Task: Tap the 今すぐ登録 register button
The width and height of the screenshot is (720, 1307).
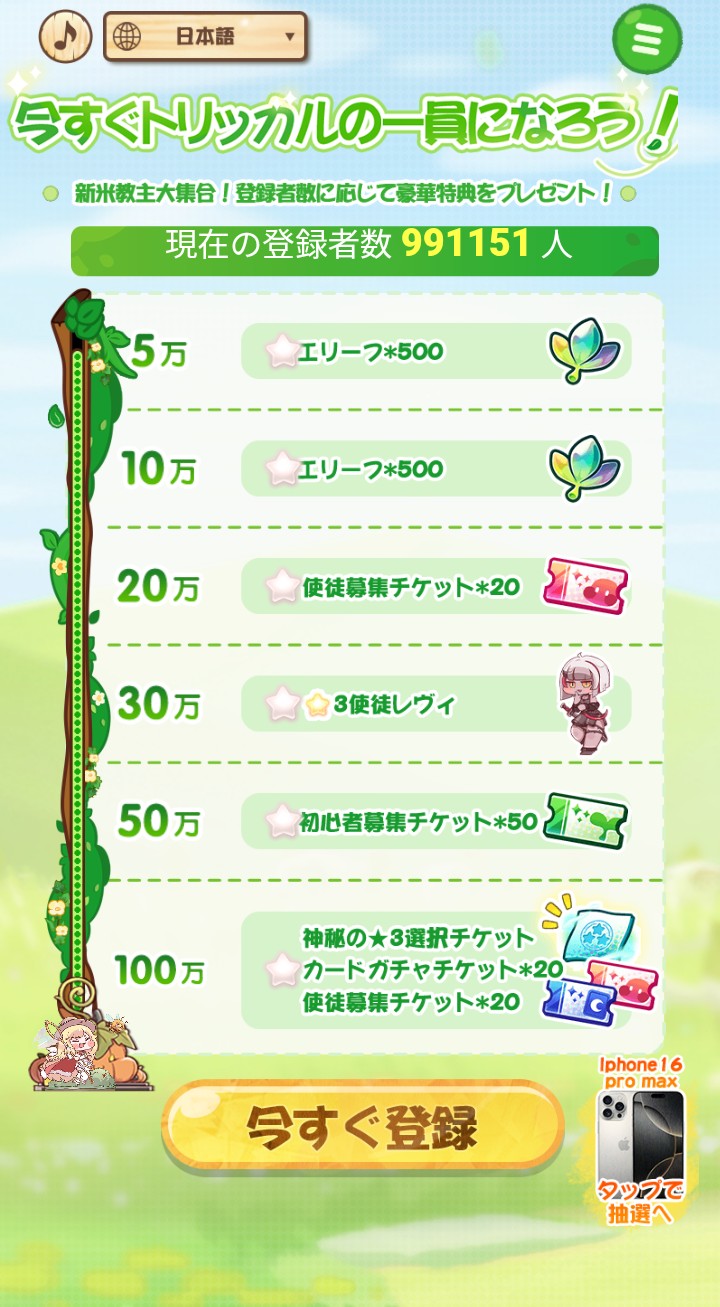Action: pyautogui.click(x=363, y=1127)
